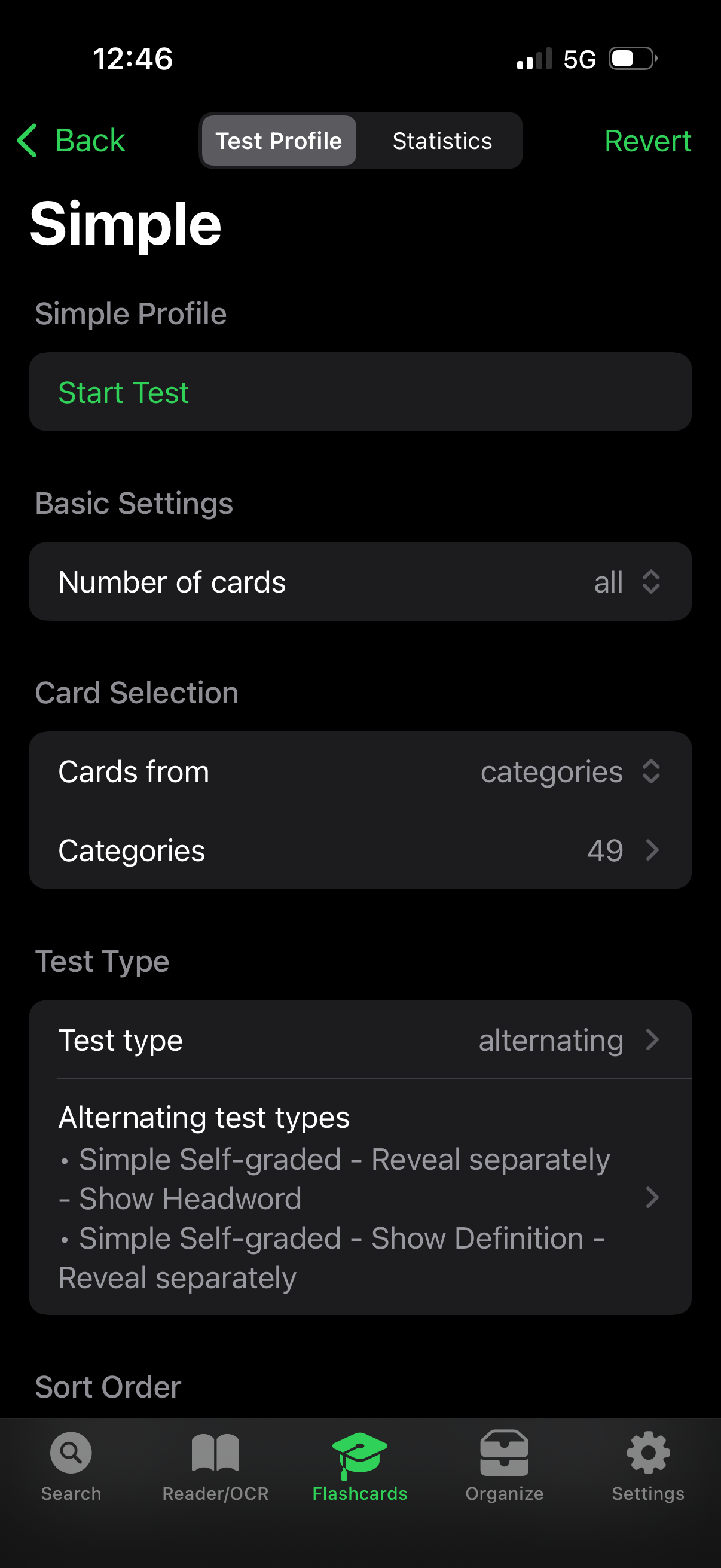This screenshot has height=1568, width=721.
Task: Switch to the Statistics segment
Action: click(442, 141)
